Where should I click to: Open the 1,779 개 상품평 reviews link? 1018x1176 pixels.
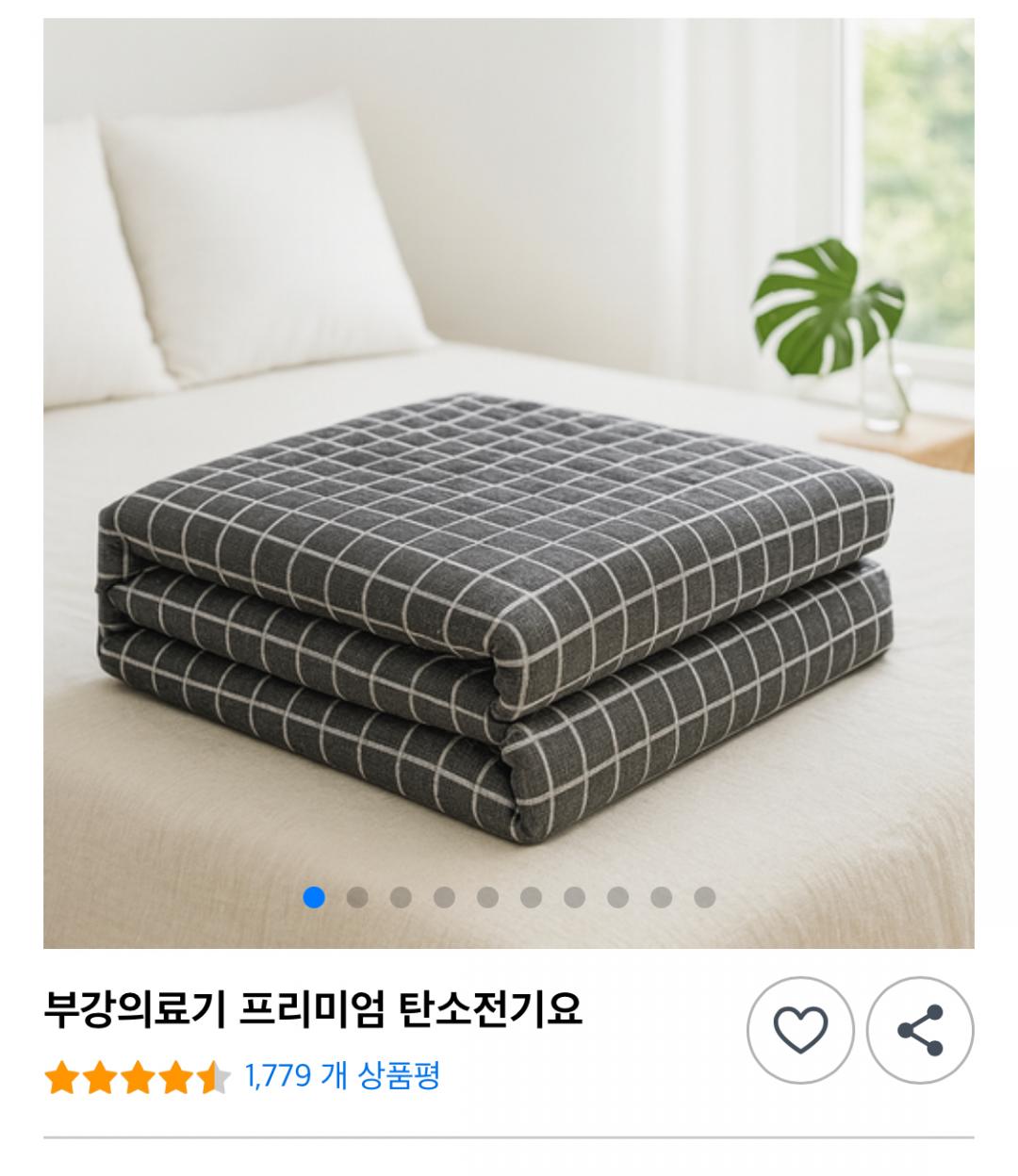point(341,1075)
